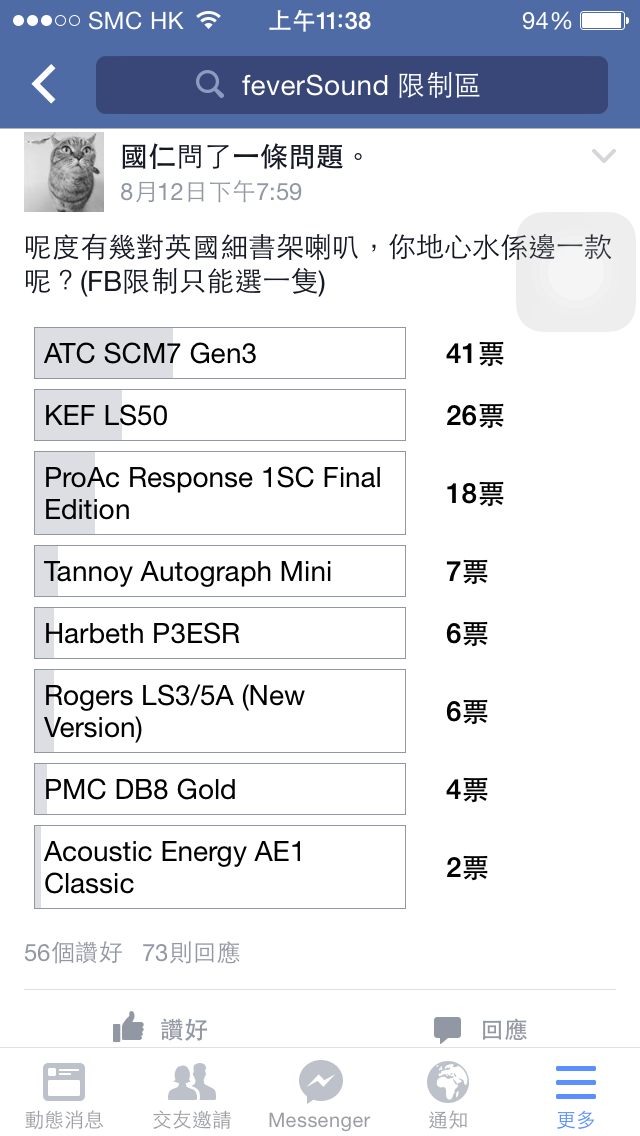640x1136 pixels.
Task: Pick Harbeth P3ESR in the poll
Action: pyautogui.click(x=220, y=633)
